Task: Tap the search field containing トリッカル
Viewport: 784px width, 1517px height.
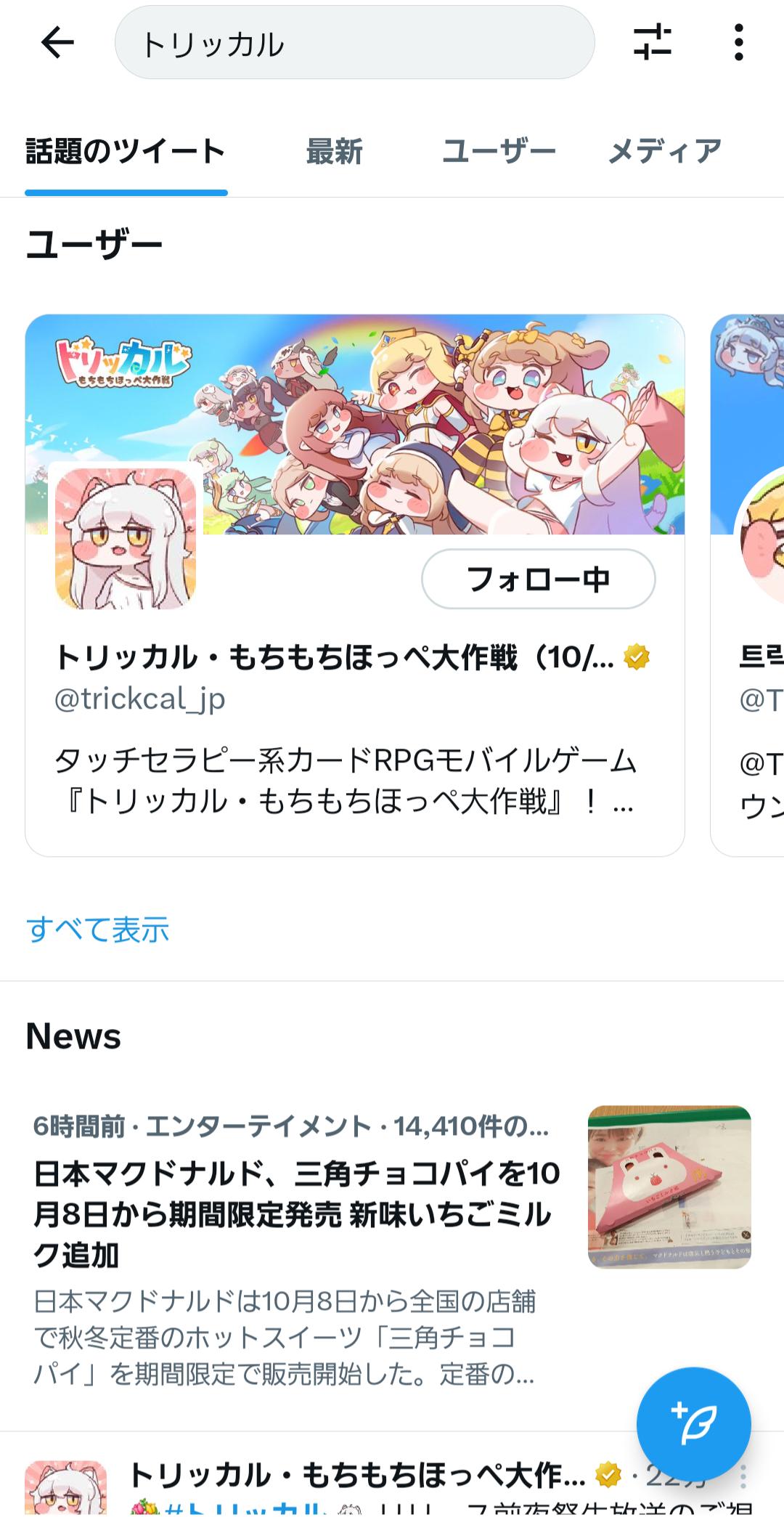Action: point(354,44)
